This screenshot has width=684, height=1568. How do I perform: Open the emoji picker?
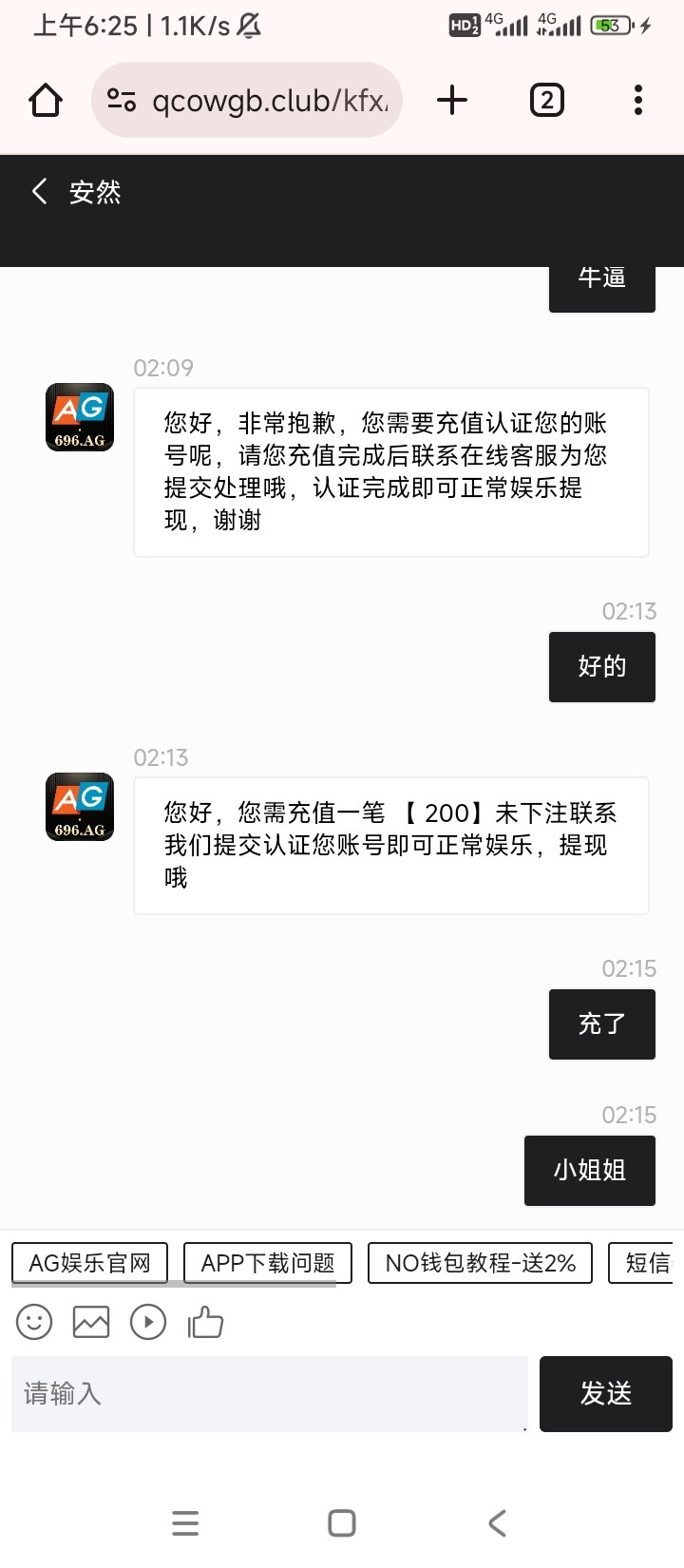click(x=34, y=1322)
